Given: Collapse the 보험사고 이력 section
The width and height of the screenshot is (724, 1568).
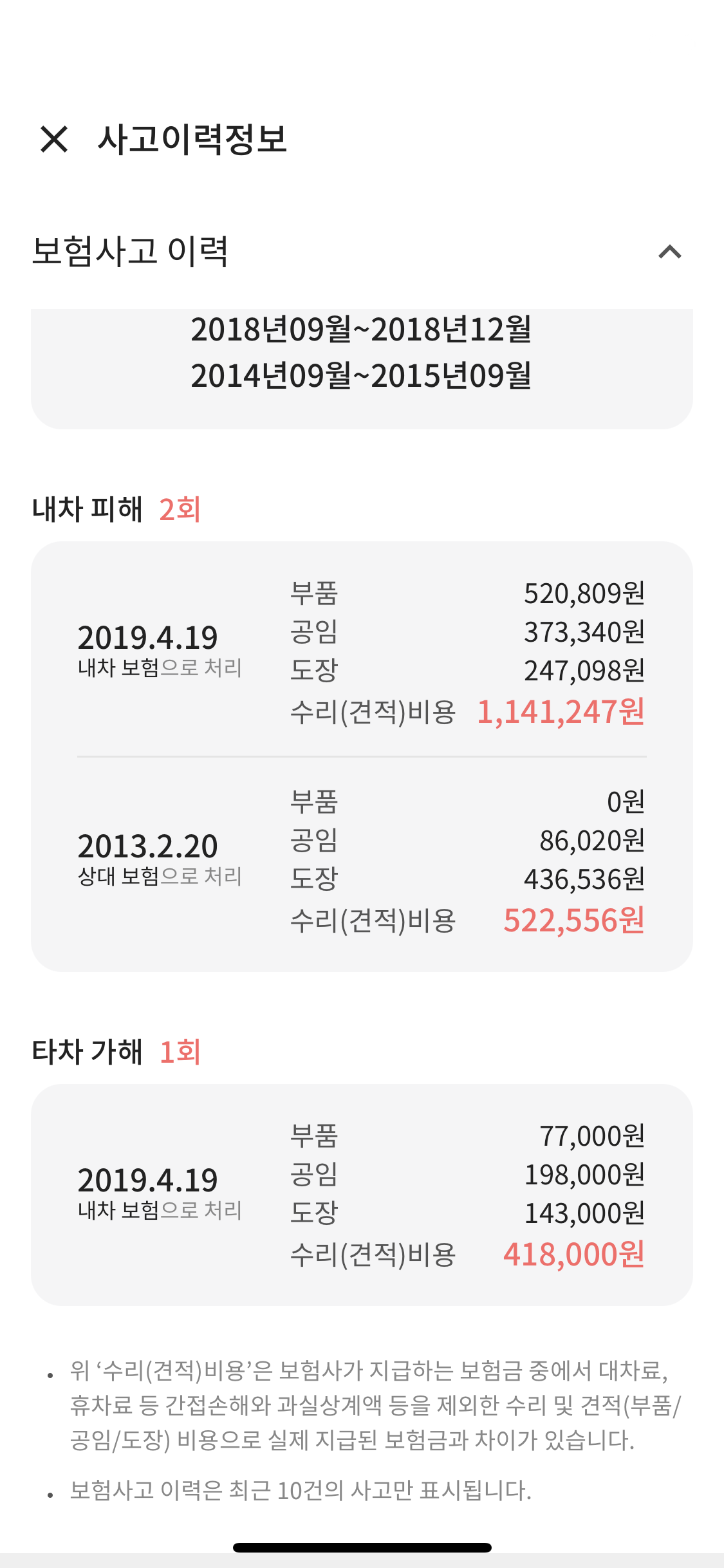Looking at the screenshot, I should click(669, 252).
